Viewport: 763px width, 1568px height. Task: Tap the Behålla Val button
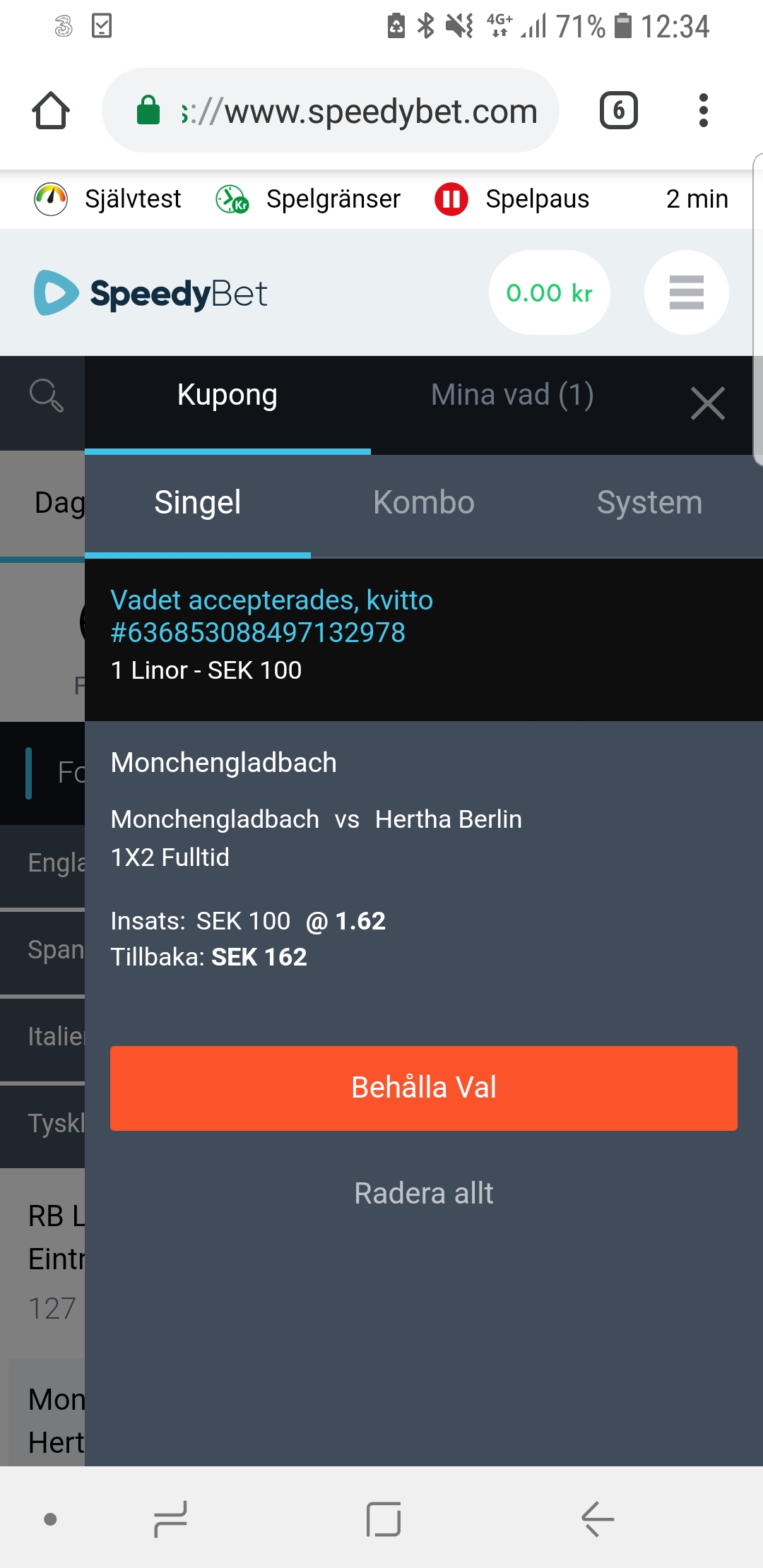[x=424, y=1088]
